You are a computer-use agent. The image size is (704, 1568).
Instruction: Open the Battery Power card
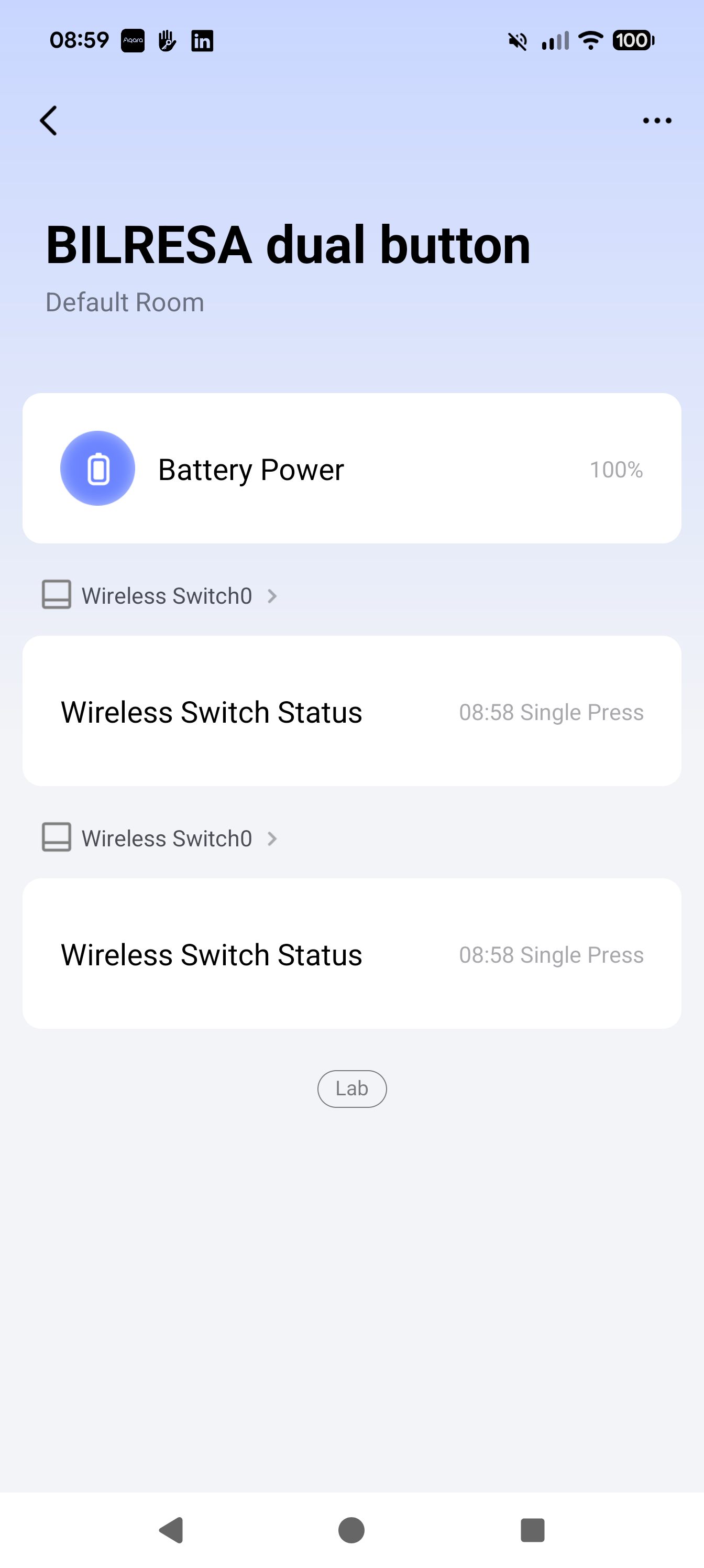point(351,468)
